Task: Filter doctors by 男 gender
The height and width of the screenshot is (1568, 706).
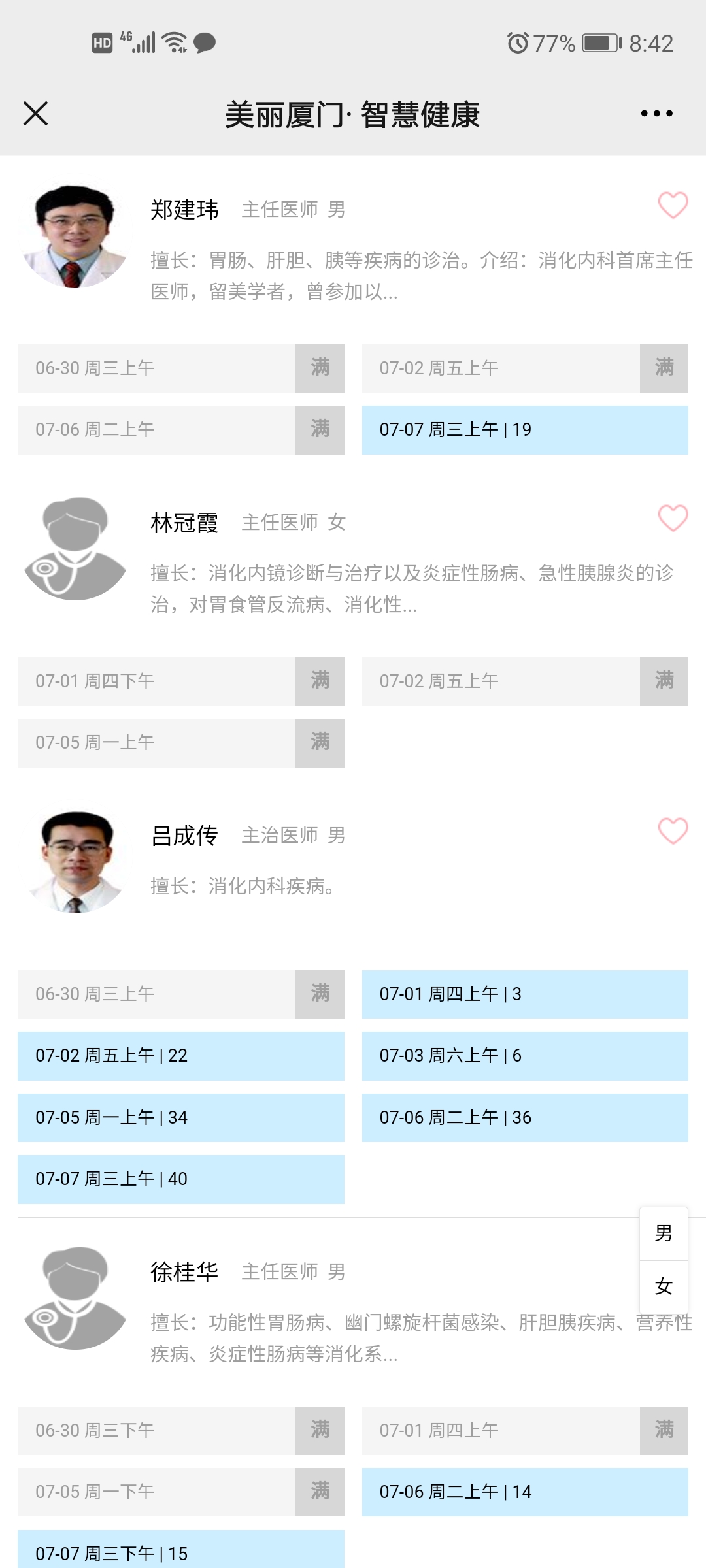Action: pos(664,1233)
